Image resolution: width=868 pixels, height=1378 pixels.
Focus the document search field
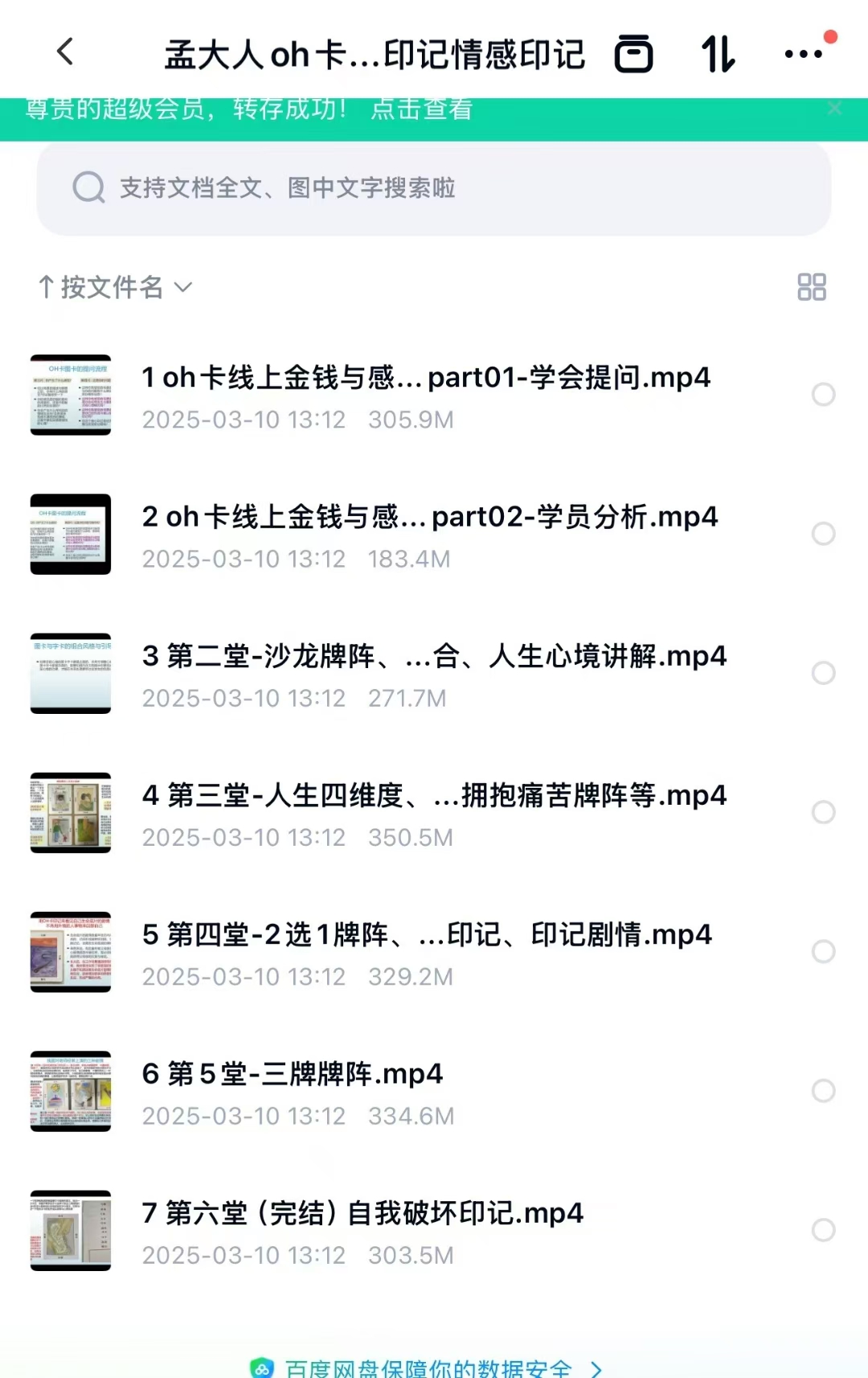[x=434, y=189]
